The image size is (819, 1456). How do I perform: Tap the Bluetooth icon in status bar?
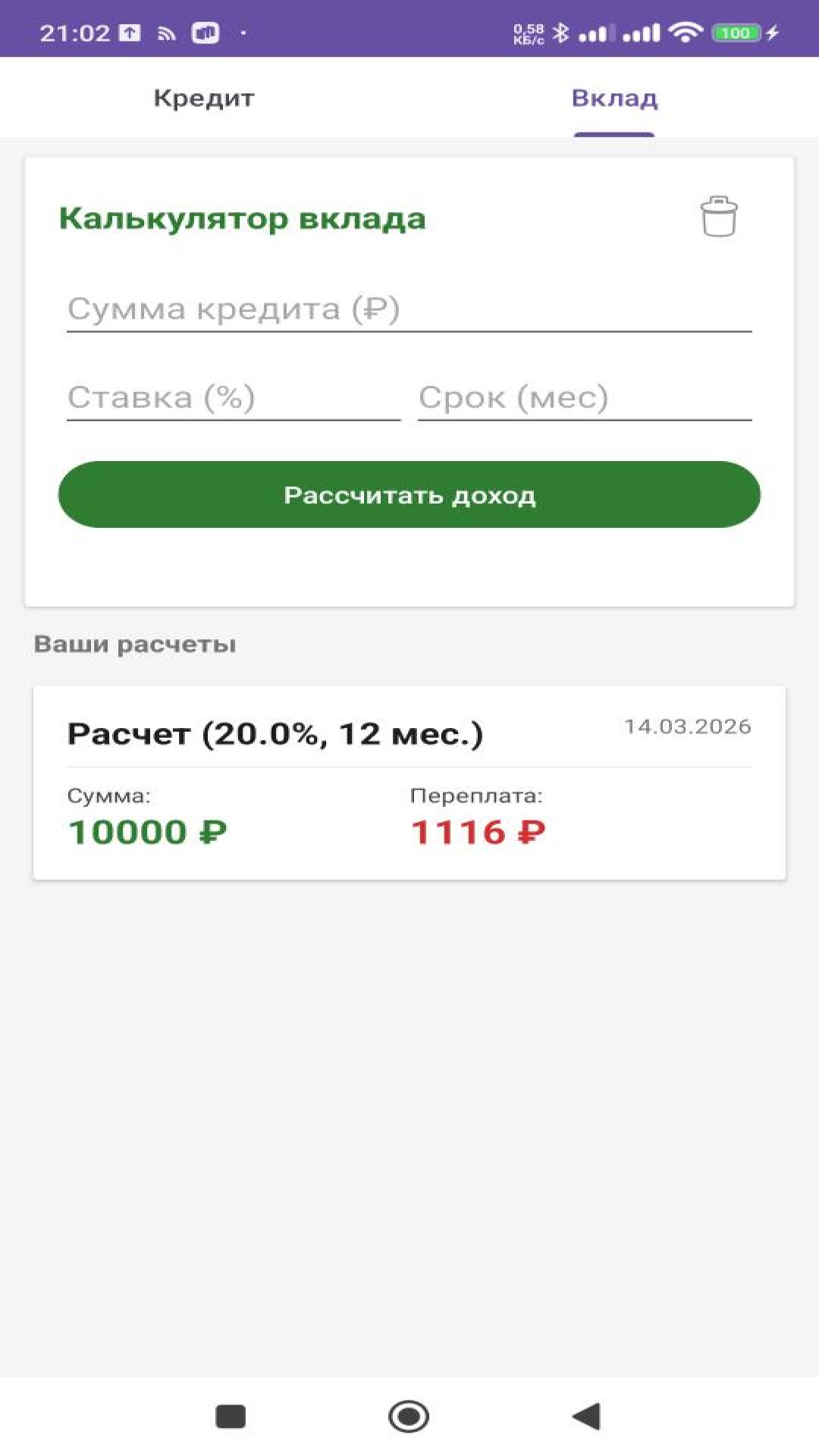(562, 32)
